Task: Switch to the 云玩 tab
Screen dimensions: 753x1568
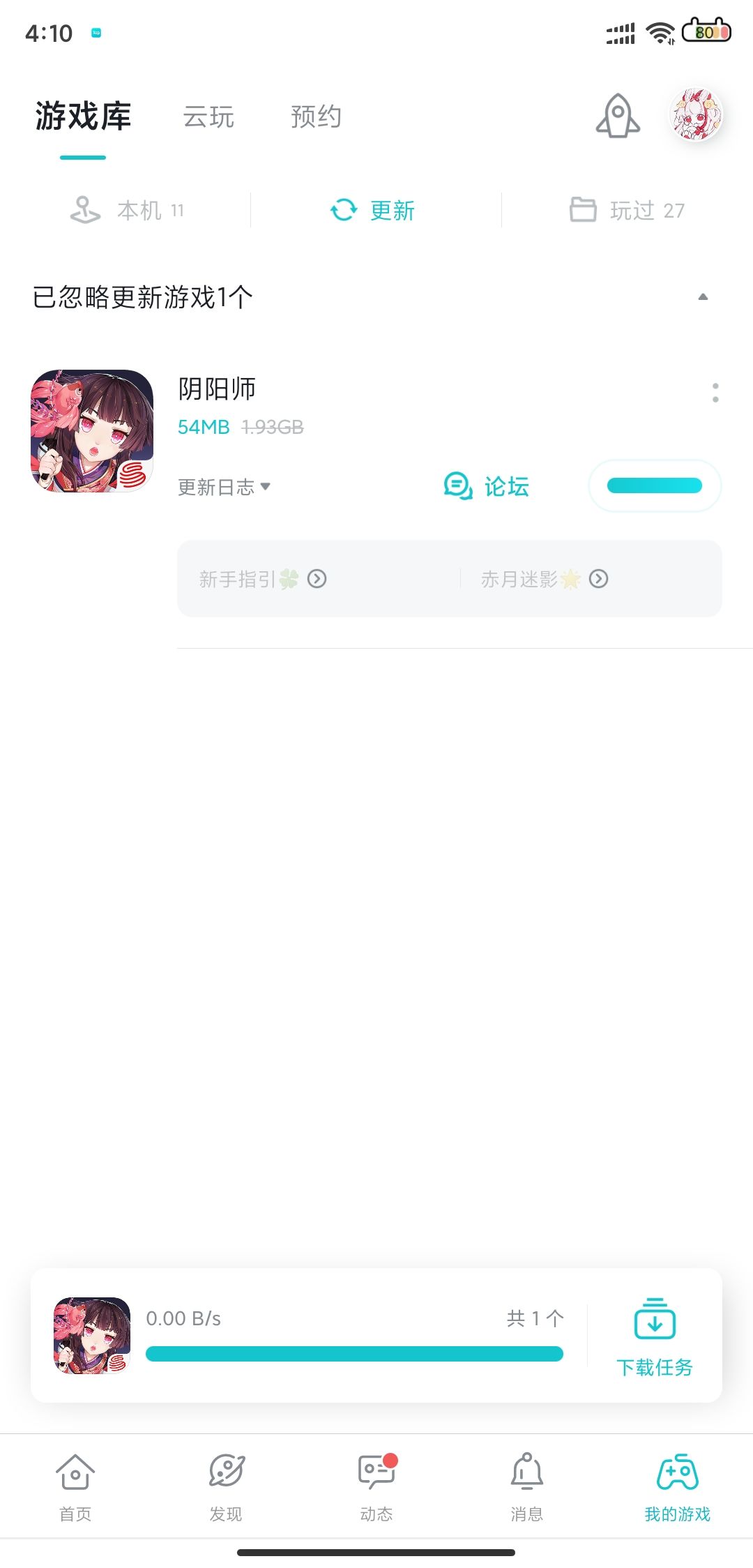Action: (208, 117)
